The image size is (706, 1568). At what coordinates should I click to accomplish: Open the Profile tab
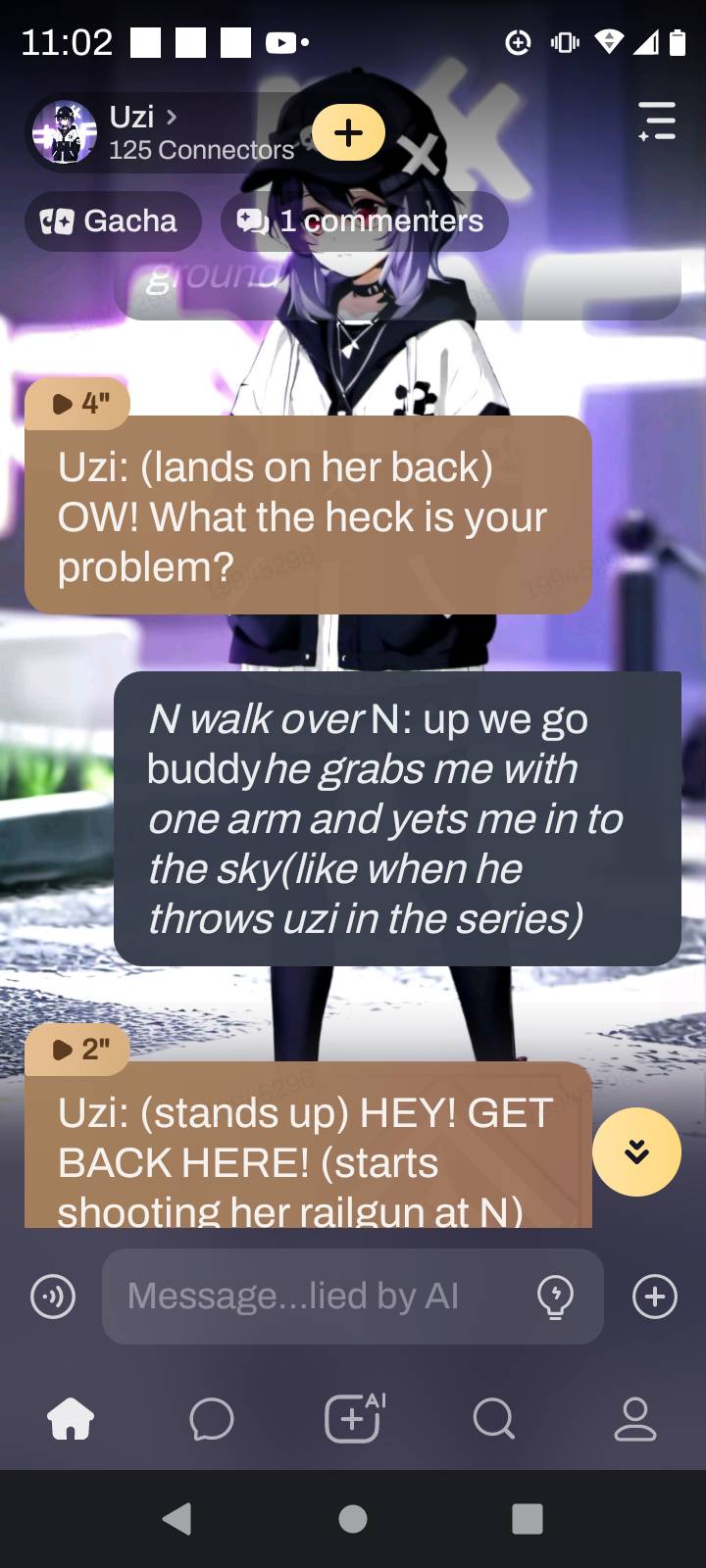pyautogui.click(x=634, y=1418)
